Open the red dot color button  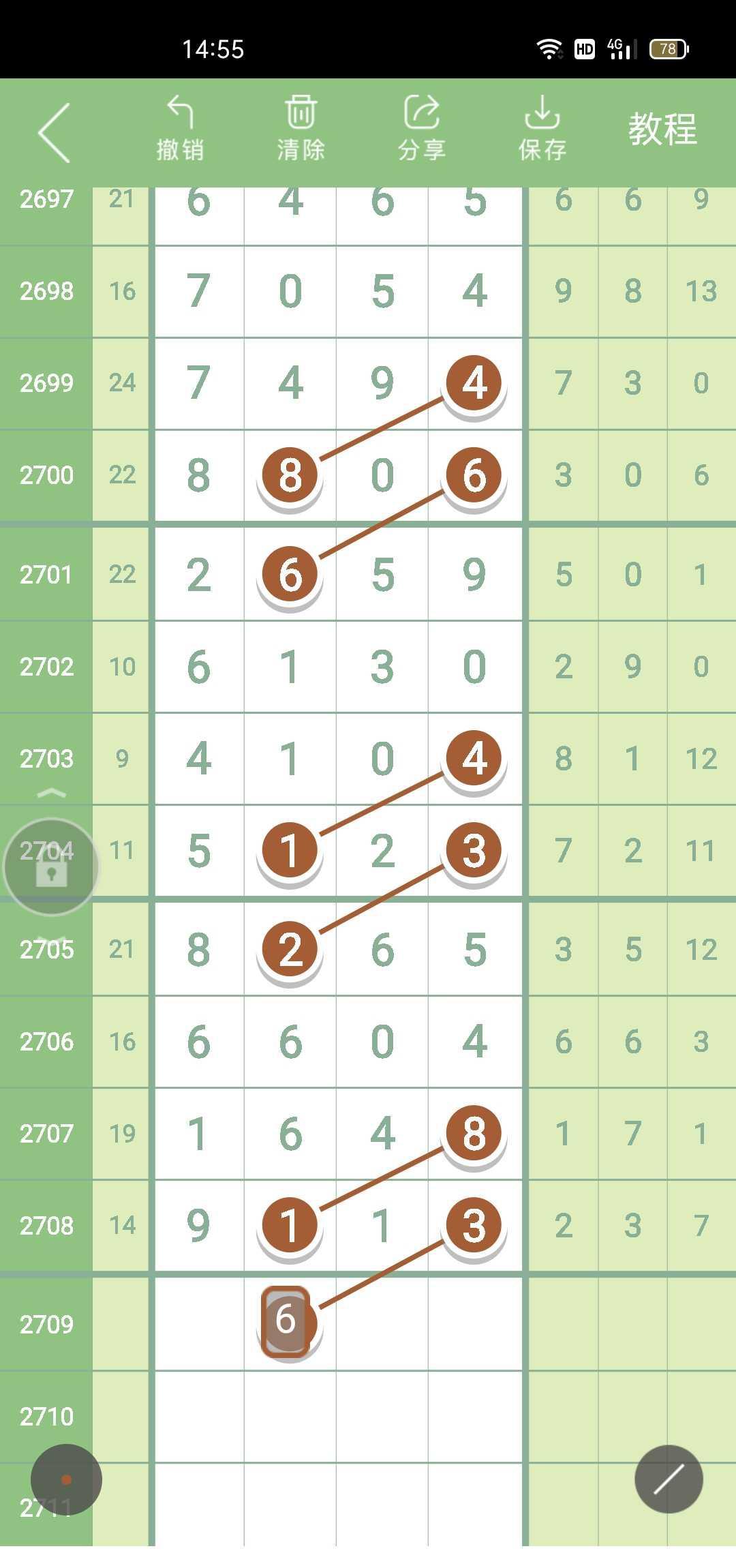tap(66, 1479)
